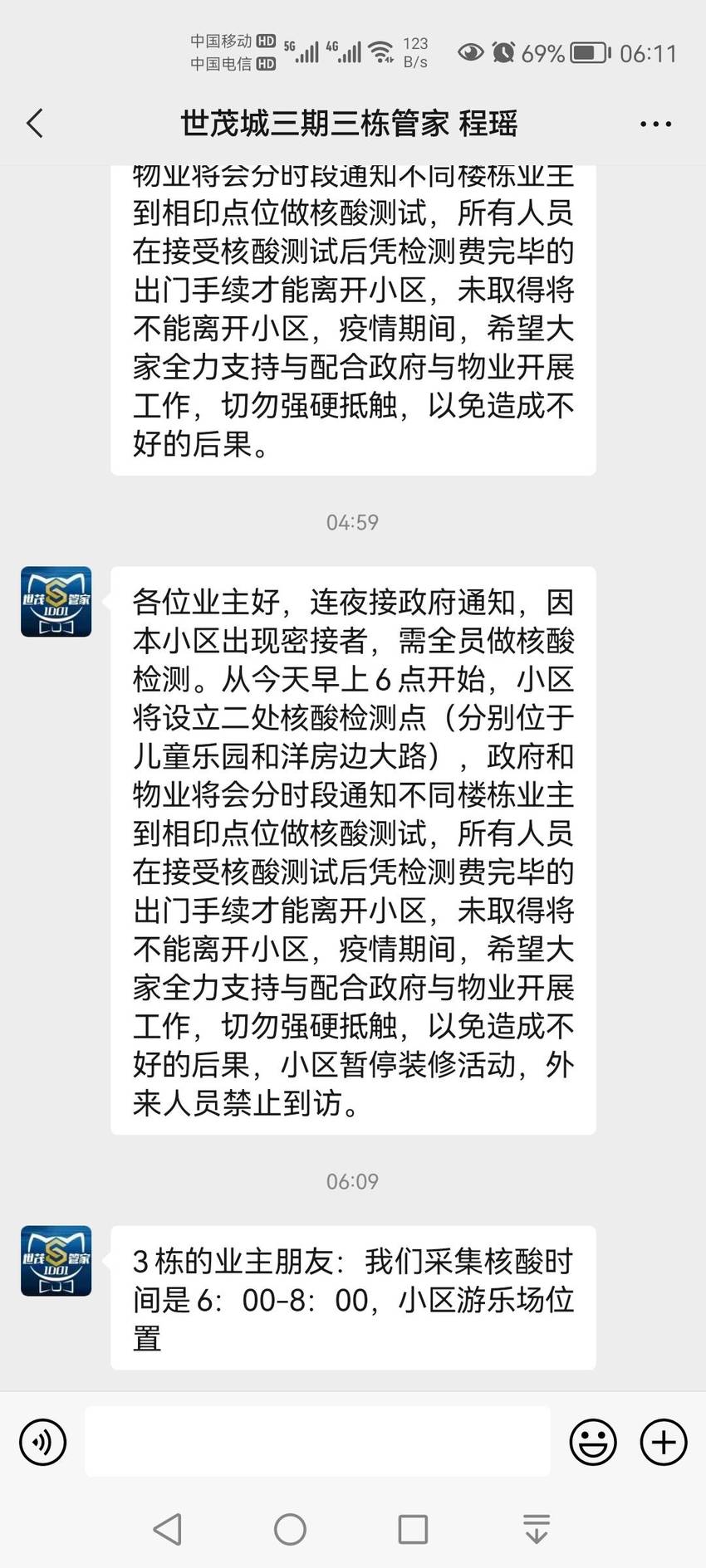
Task: Open the plus attachments menu
Action: coord(664,1442)
